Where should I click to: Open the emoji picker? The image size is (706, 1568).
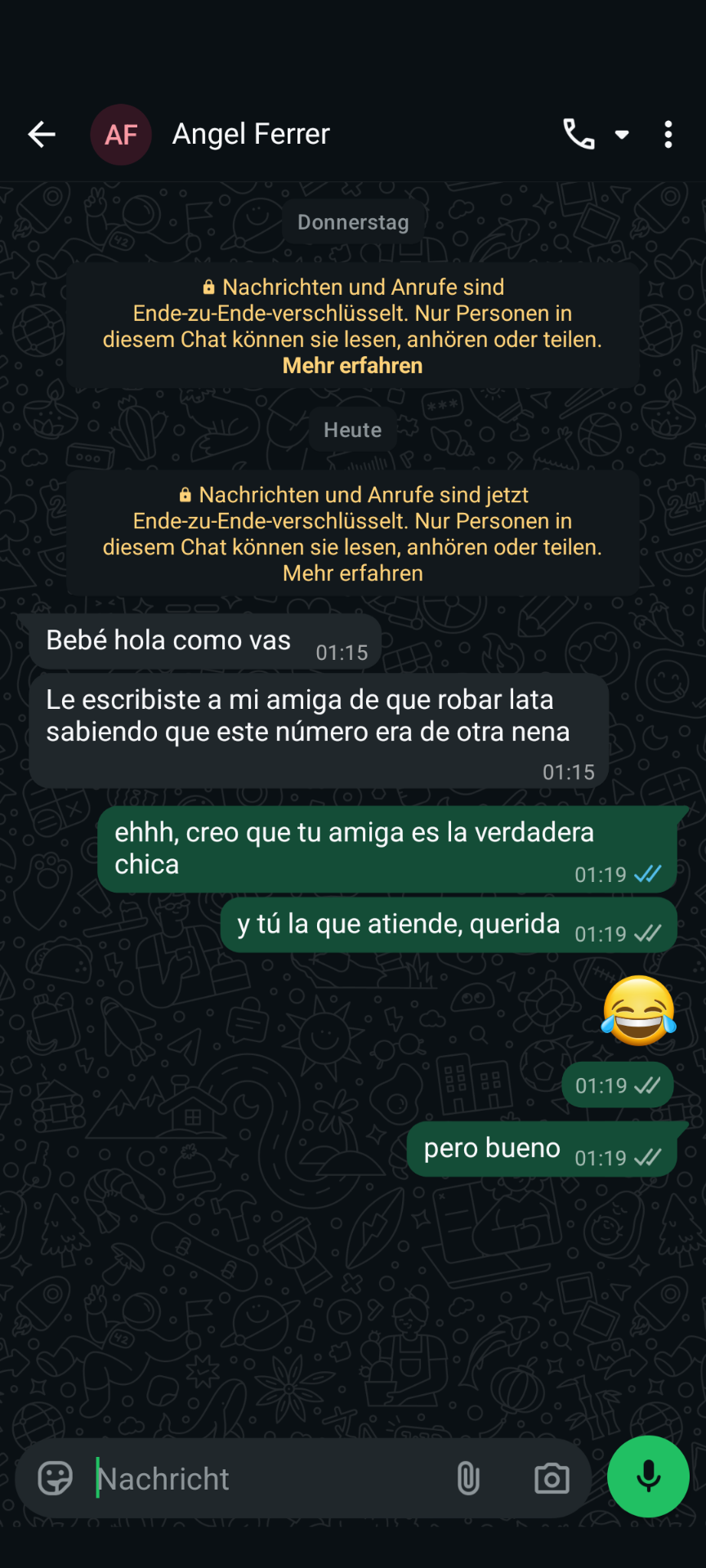pyautogui.click(x=56, y=1478)
